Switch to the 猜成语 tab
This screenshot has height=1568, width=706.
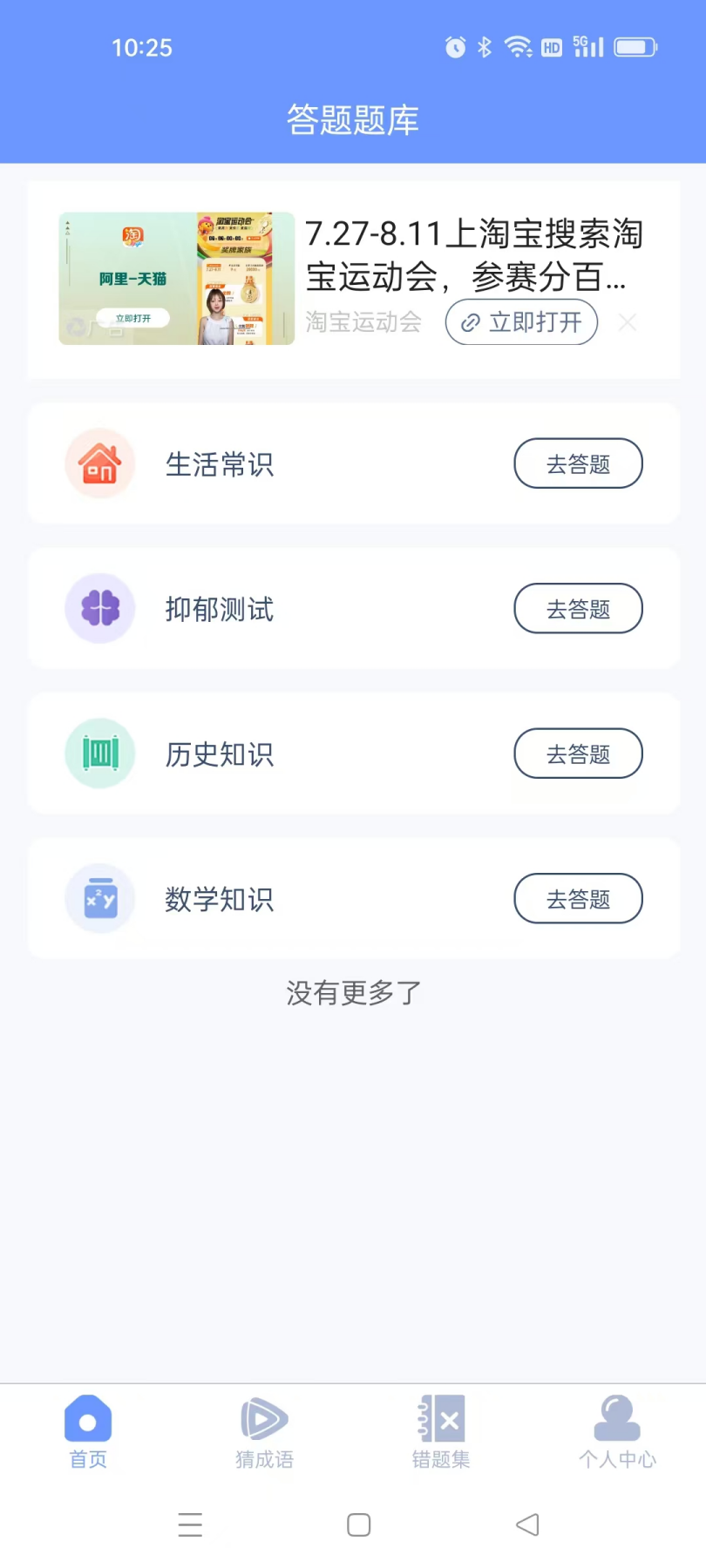264,1433
